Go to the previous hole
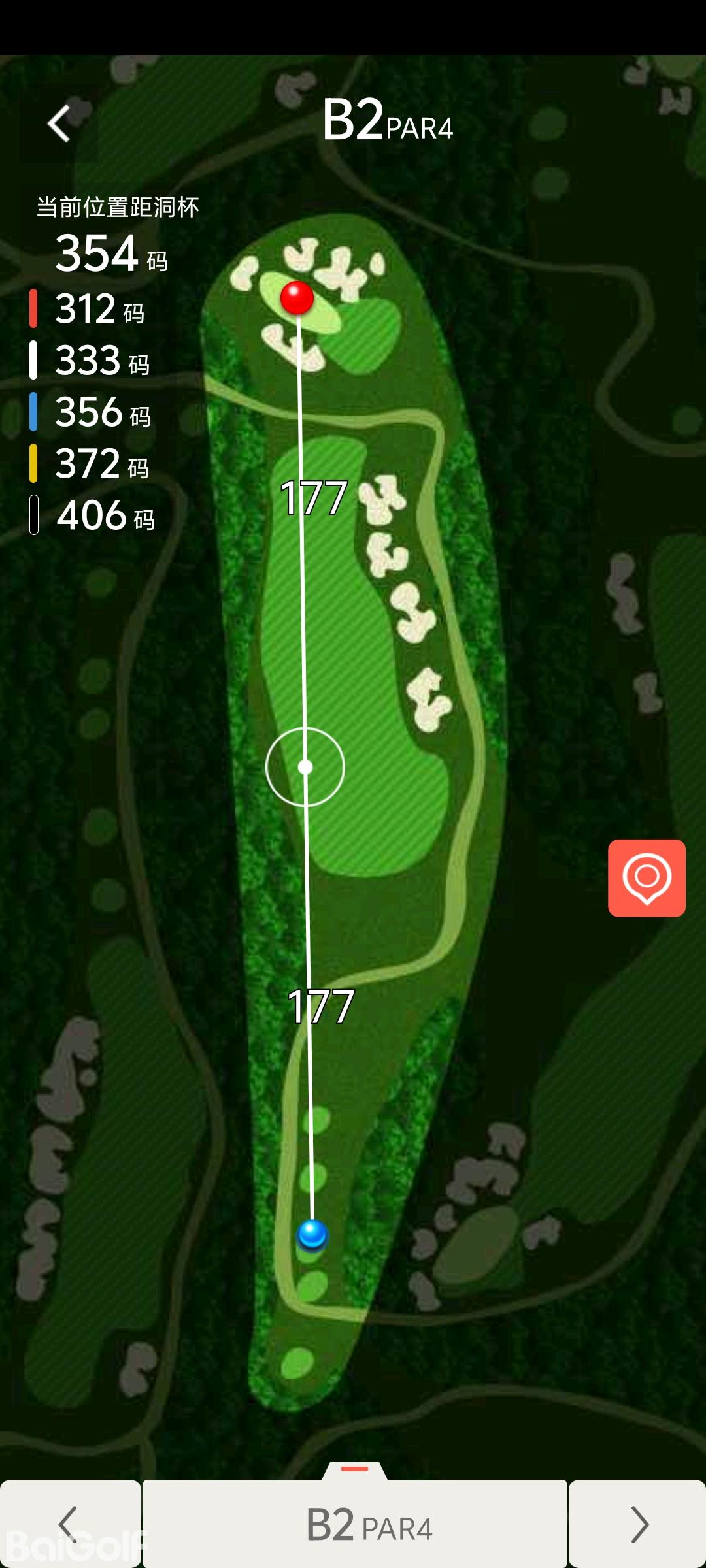 [x=69, y=1524]
